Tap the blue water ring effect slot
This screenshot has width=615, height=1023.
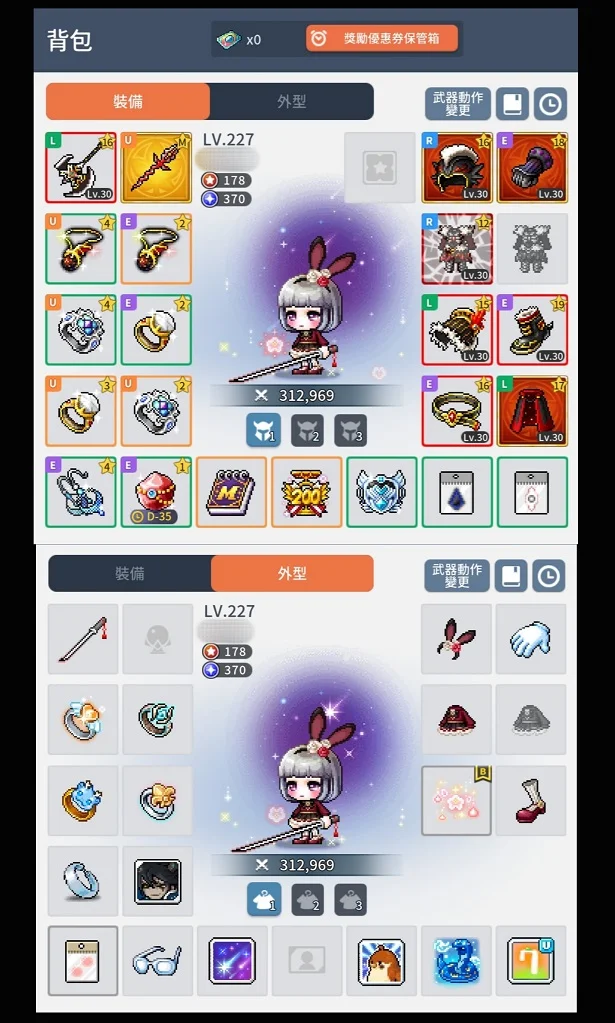[456, 961]
